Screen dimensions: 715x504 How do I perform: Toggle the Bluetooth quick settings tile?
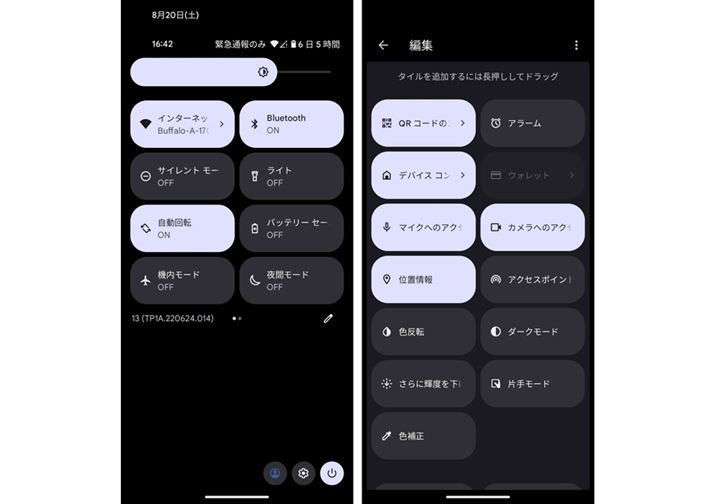pyautogui.click(x=291, y=124)
